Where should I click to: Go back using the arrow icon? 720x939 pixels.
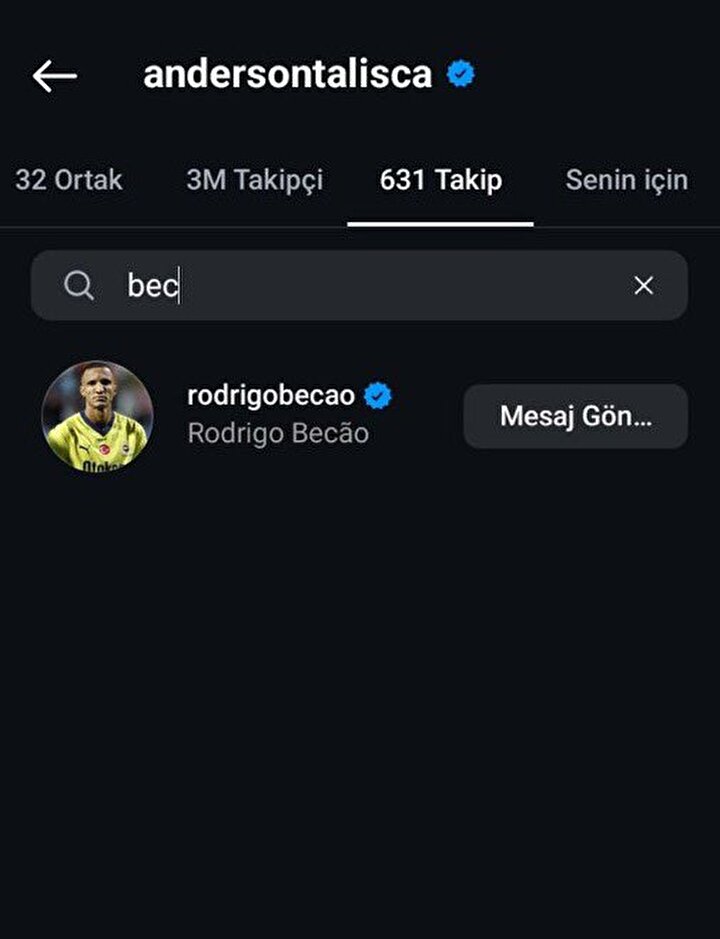click(x=54, y=75)
